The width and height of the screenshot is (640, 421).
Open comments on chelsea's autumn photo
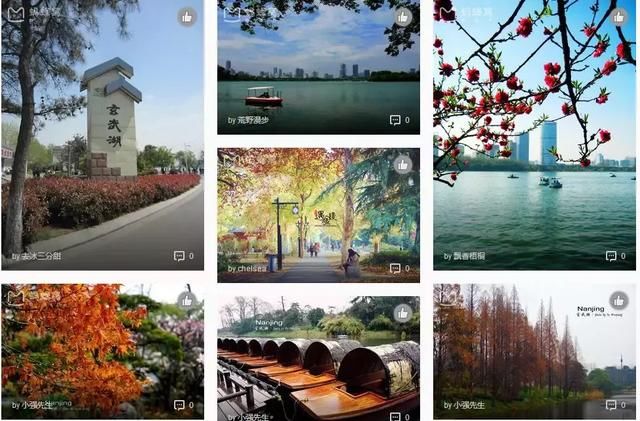click(396, 268)
